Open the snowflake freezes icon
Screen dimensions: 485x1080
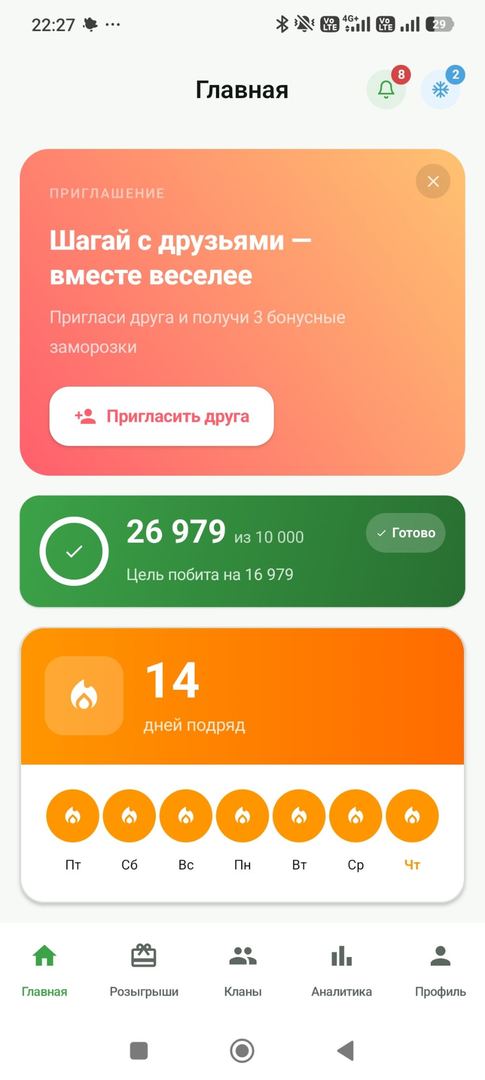(x=440, y=90)
